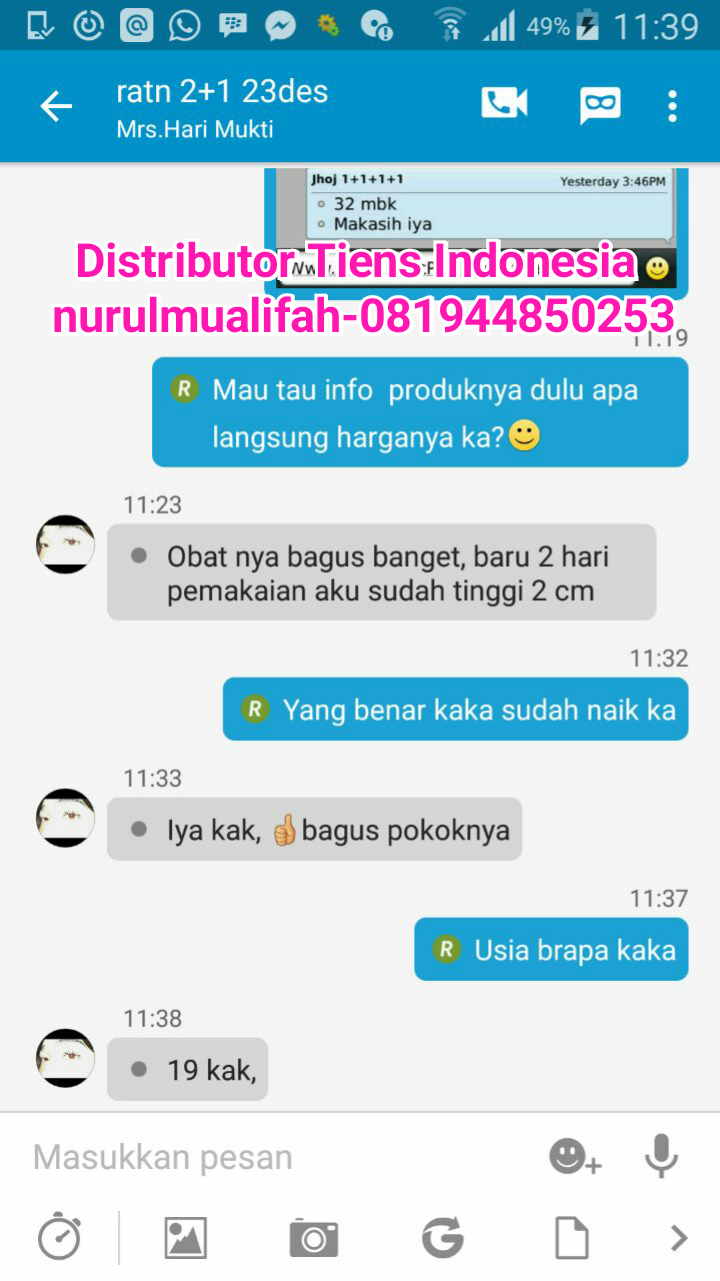
Task: Open the overflow menu
Action: (672, 105)
